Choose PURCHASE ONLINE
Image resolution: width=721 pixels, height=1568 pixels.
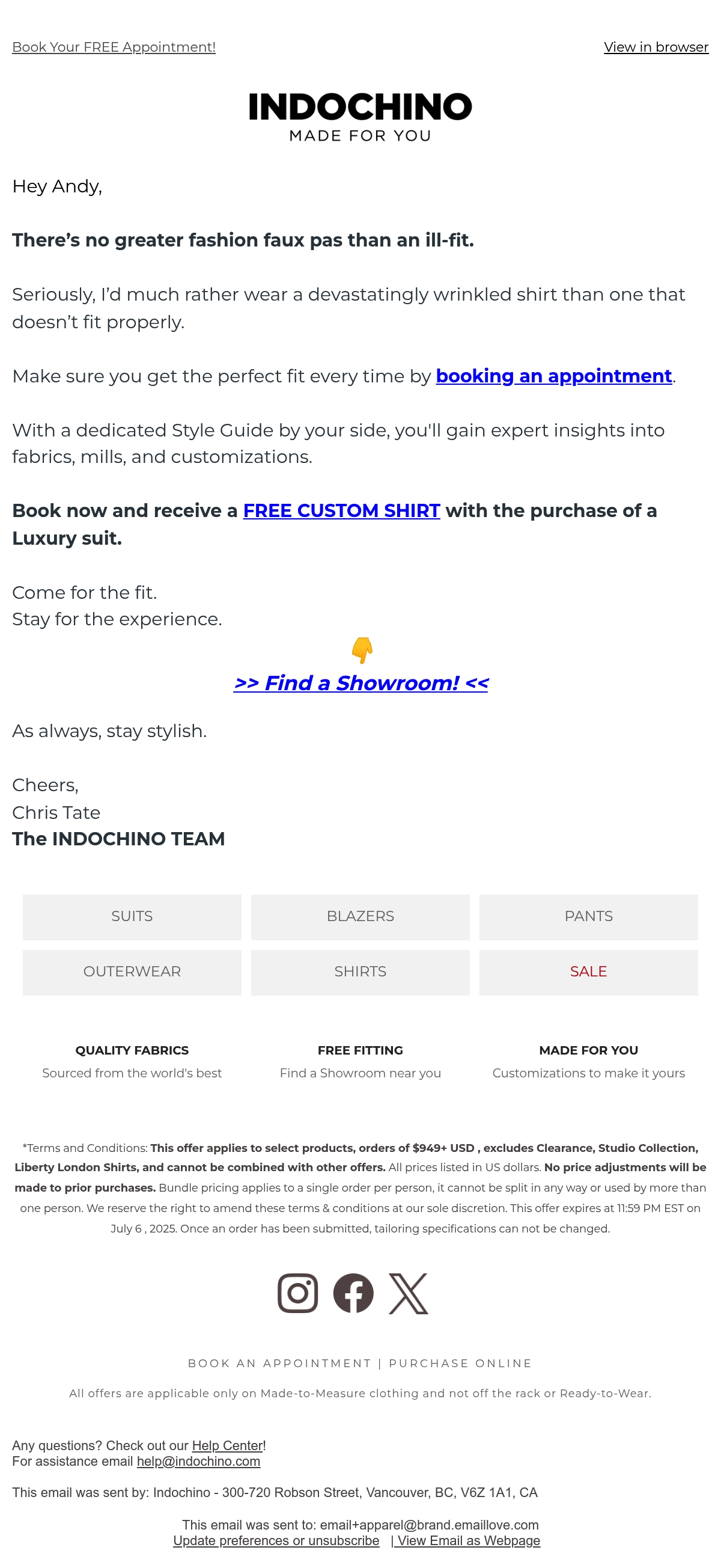click(x=461, y=1363)
